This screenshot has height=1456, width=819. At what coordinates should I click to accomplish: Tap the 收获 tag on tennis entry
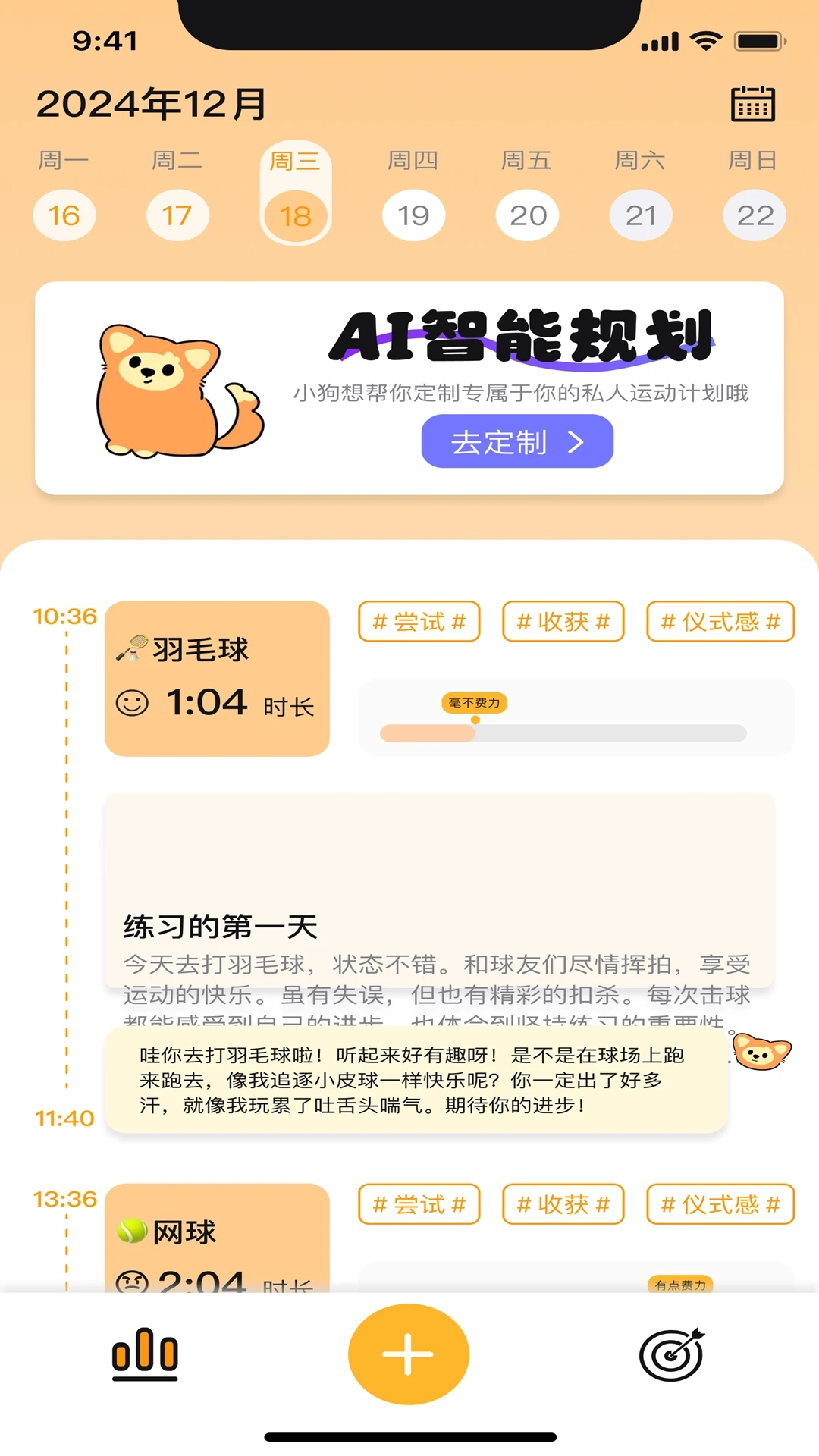click(563, 1204)
